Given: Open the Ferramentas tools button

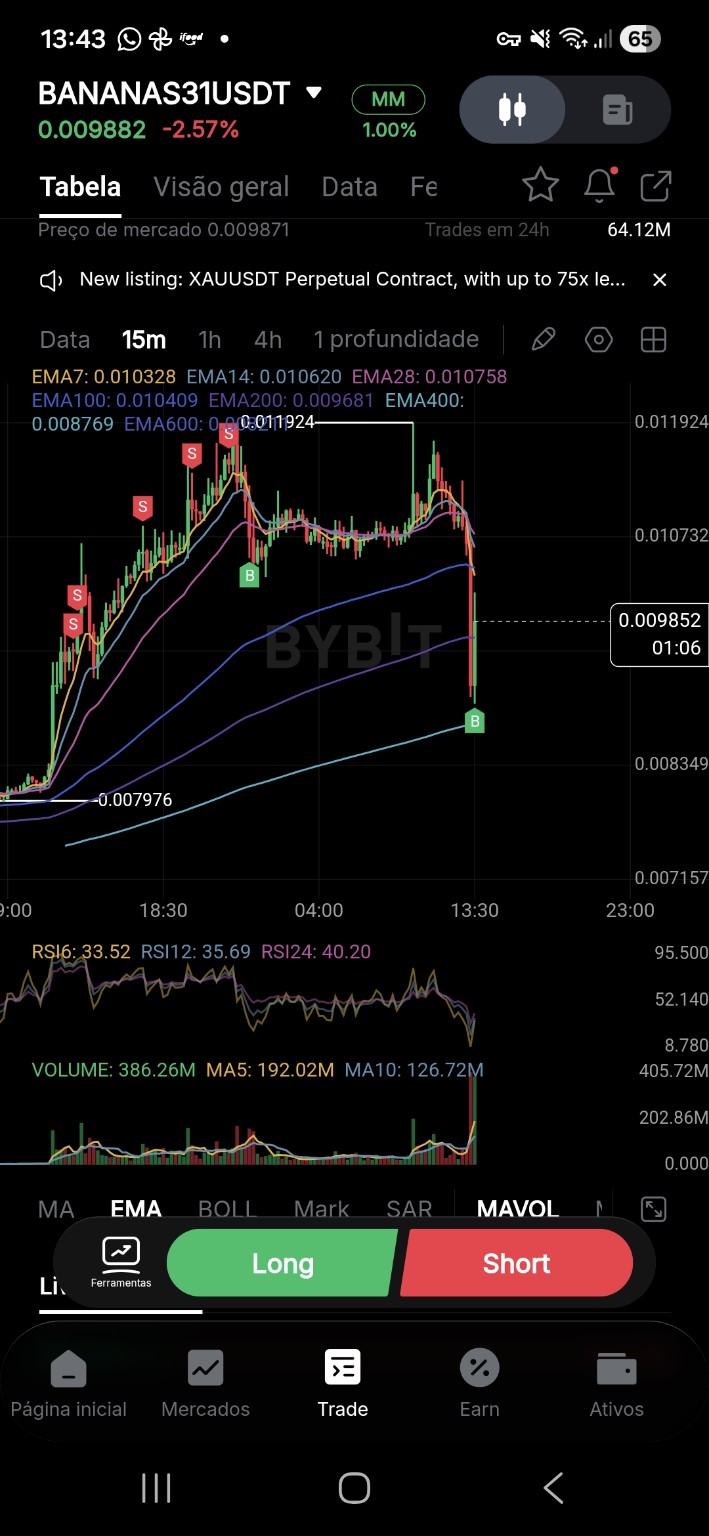Looking at the screenshot, I should point(121,1261).
